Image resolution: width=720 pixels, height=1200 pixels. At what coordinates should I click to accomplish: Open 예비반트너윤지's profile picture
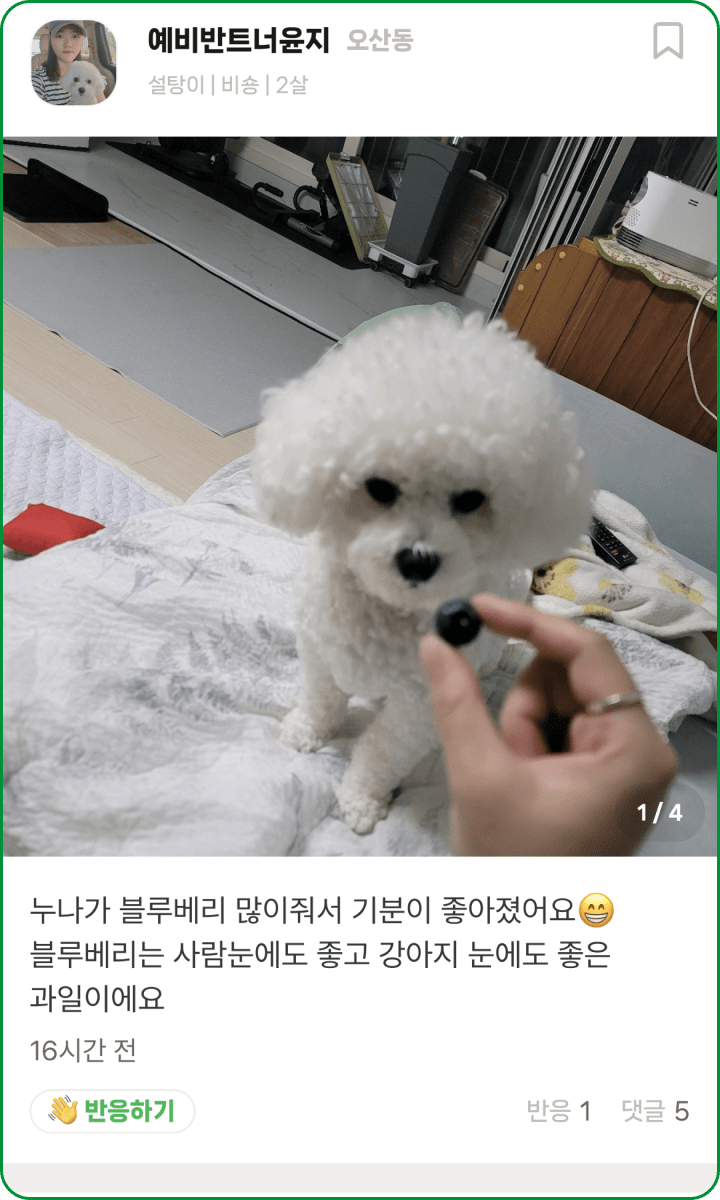coord(74,62)
